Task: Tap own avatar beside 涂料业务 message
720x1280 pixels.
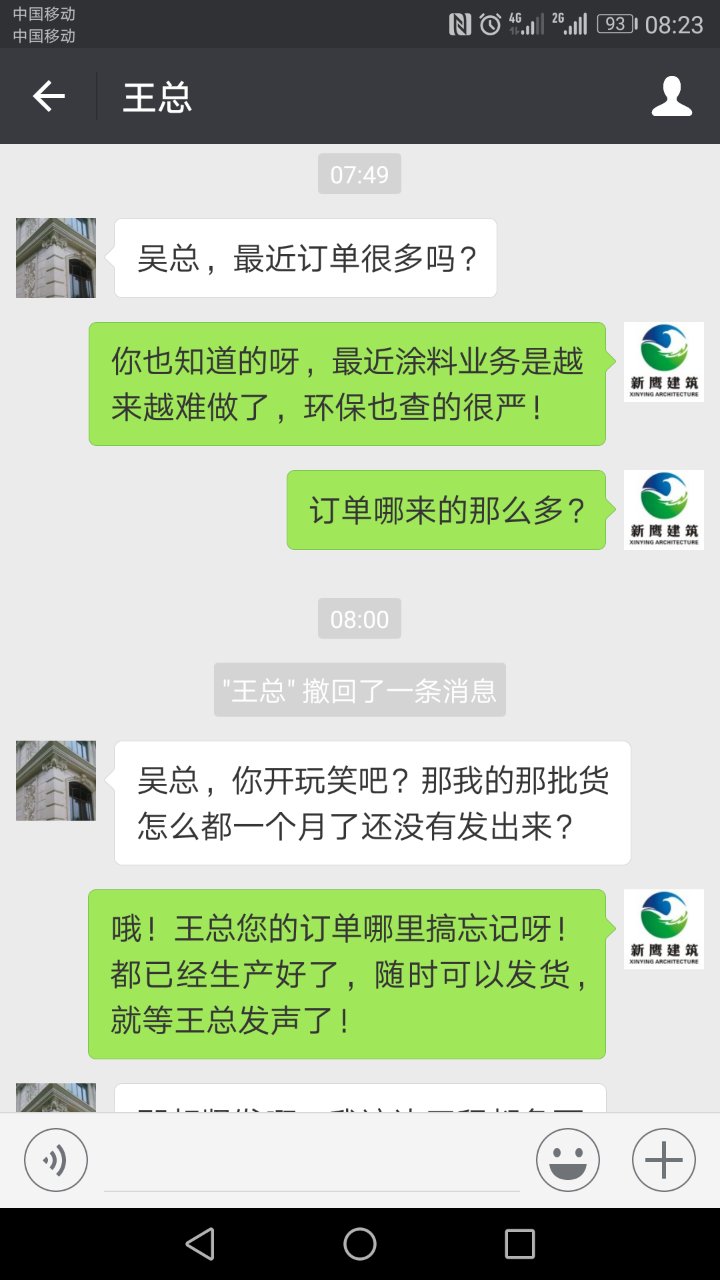Action: tap(663, 362)
